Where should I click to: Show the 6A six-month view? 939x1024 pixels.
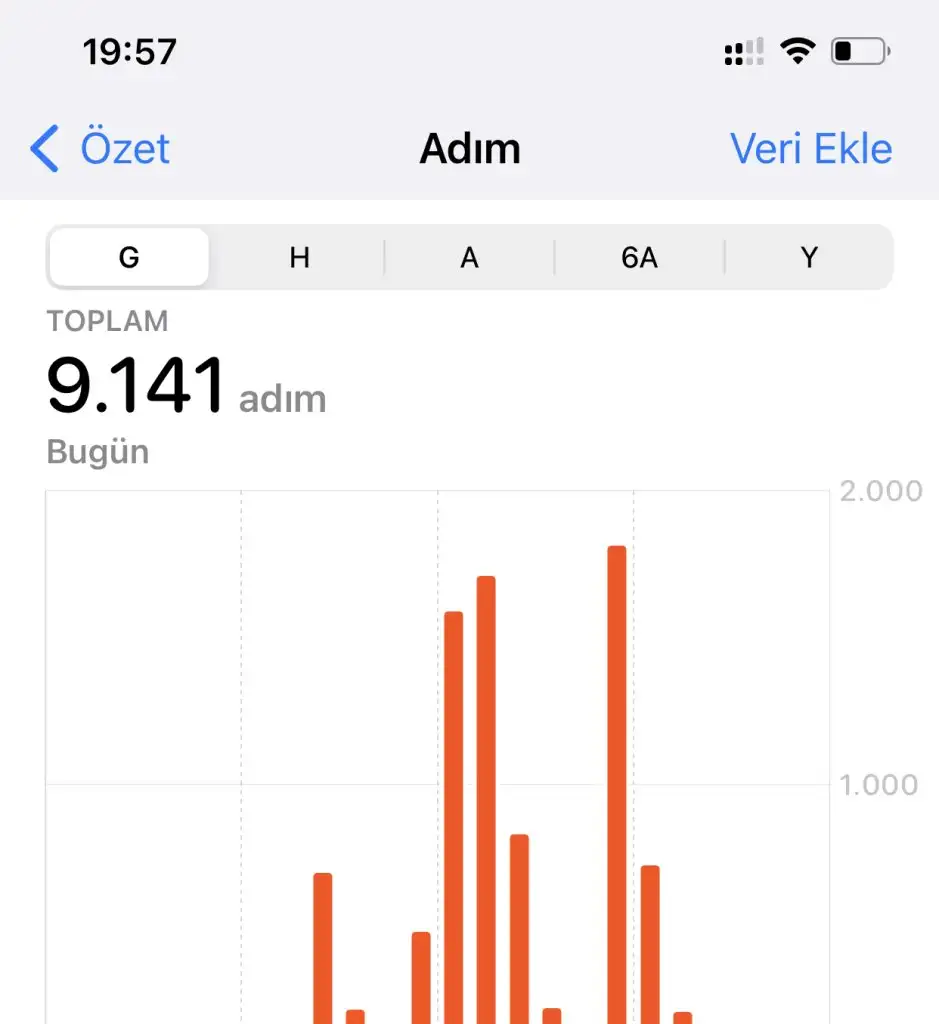click(x=639, y=258)
